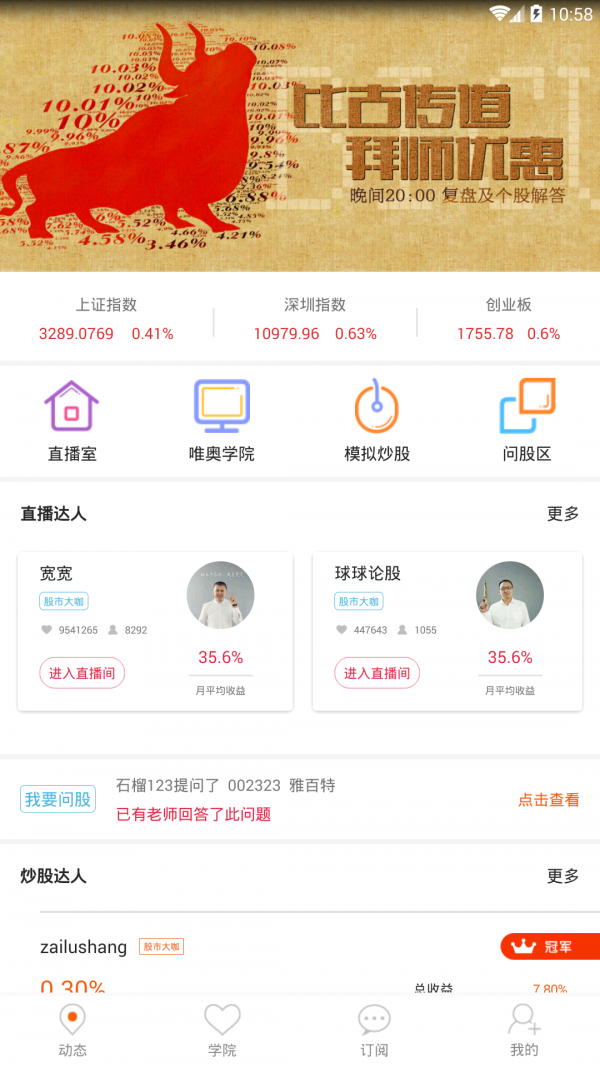Switch to the 我的 tab

point(524,1030)
